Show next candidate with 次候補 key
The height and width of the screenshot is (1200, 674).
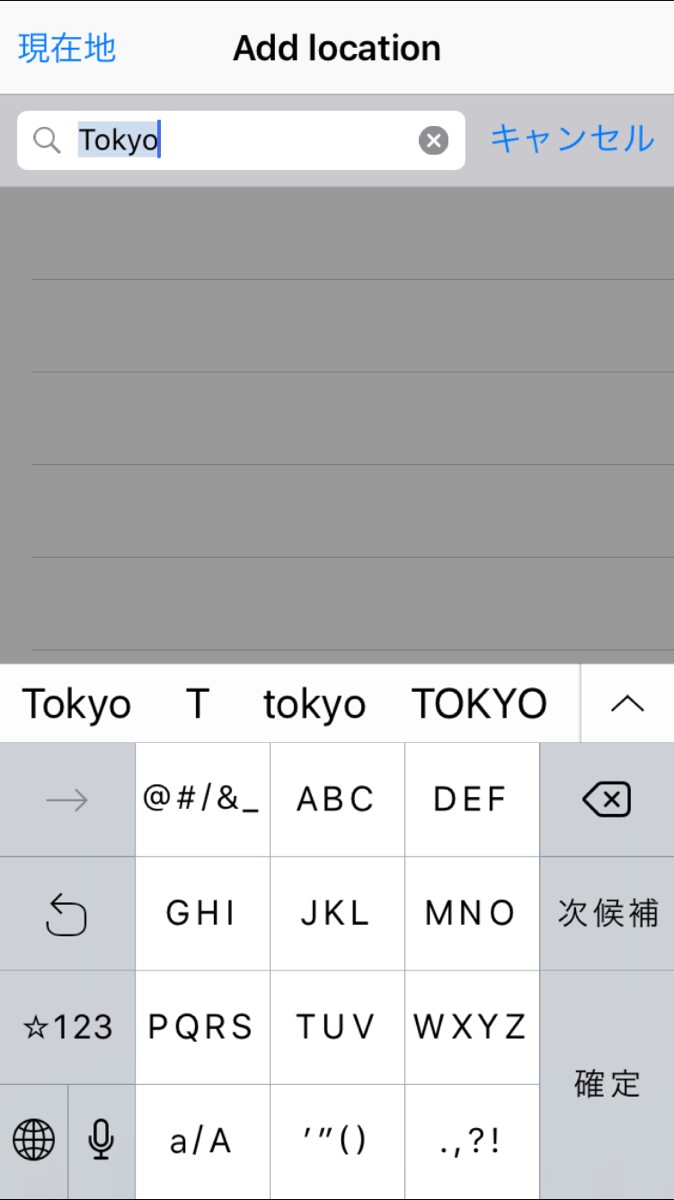tap(606, 912)
